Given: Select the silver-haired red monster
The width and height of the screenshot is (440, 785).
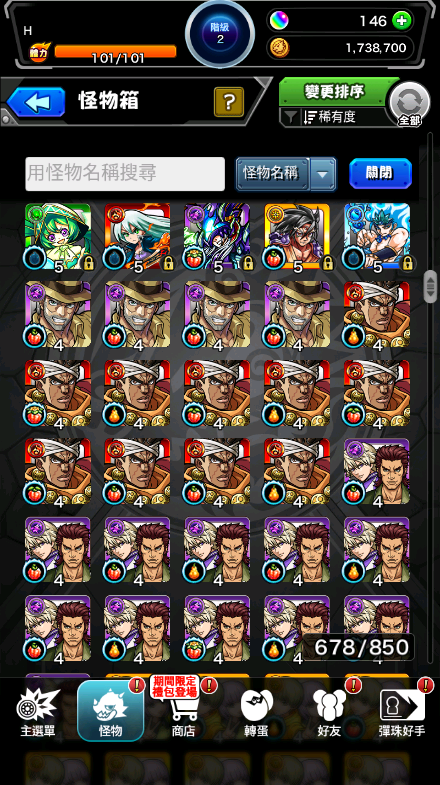Looking at the screenshot, I should pyautogui.click(x=138, y=236).
